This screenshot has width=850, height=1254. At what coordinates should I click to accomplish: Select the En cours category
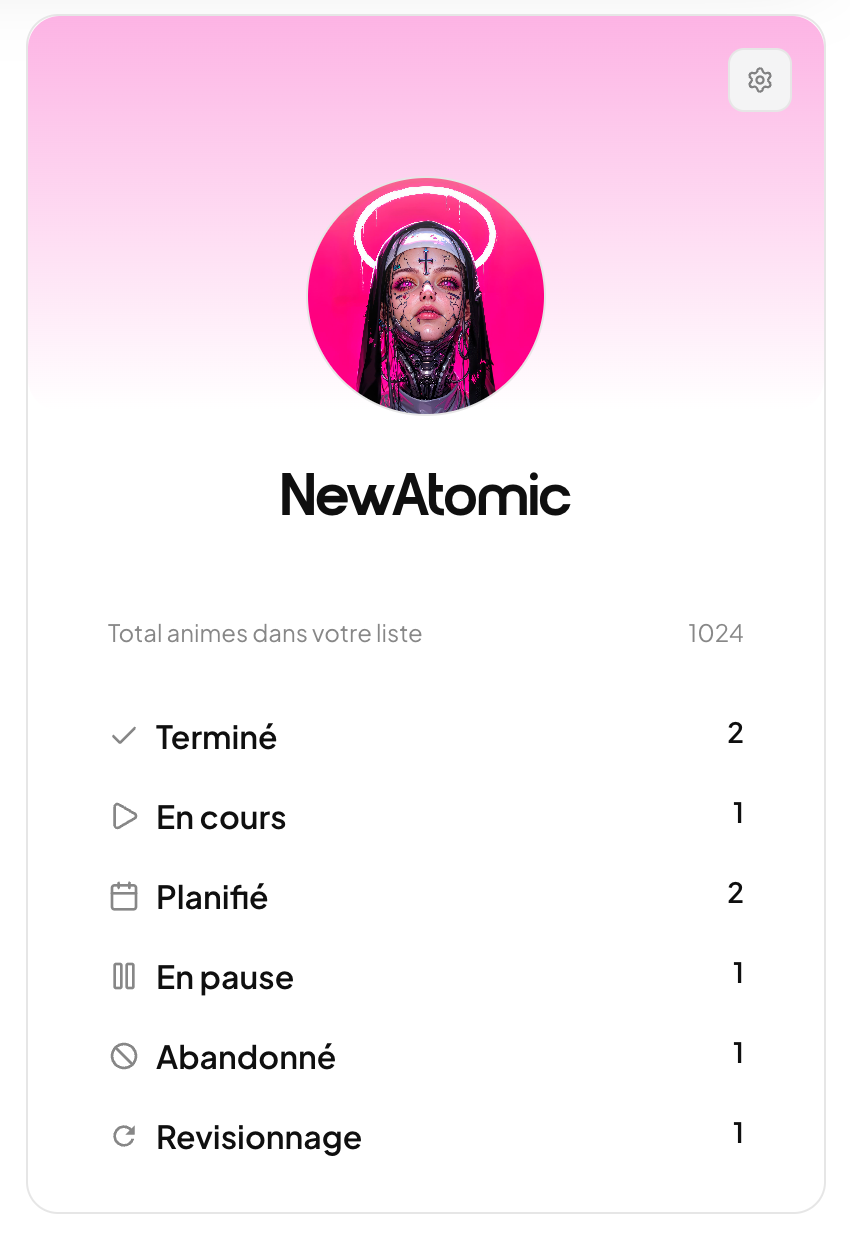[220, 816]
